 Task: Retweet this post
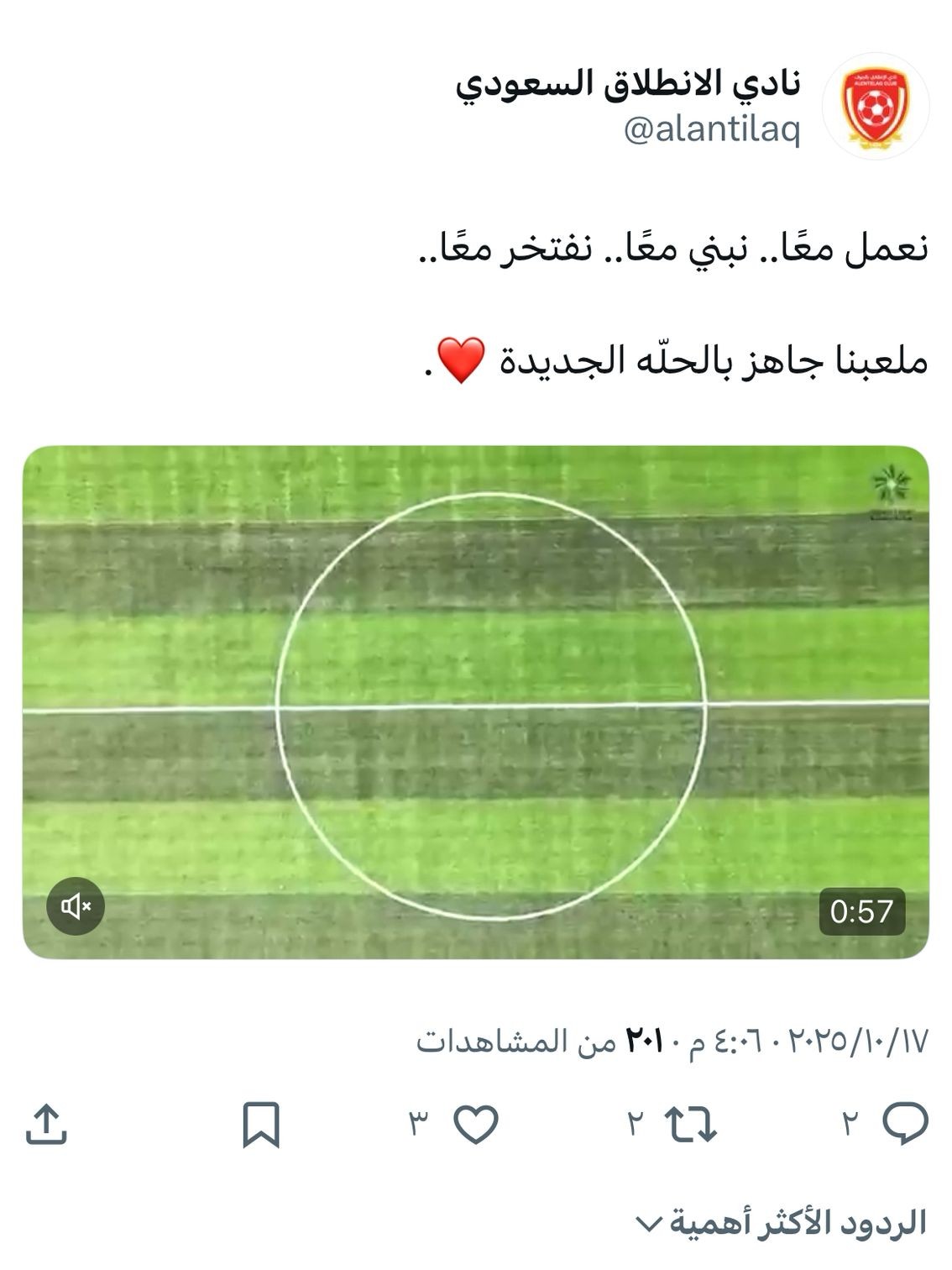[690, 1123]
